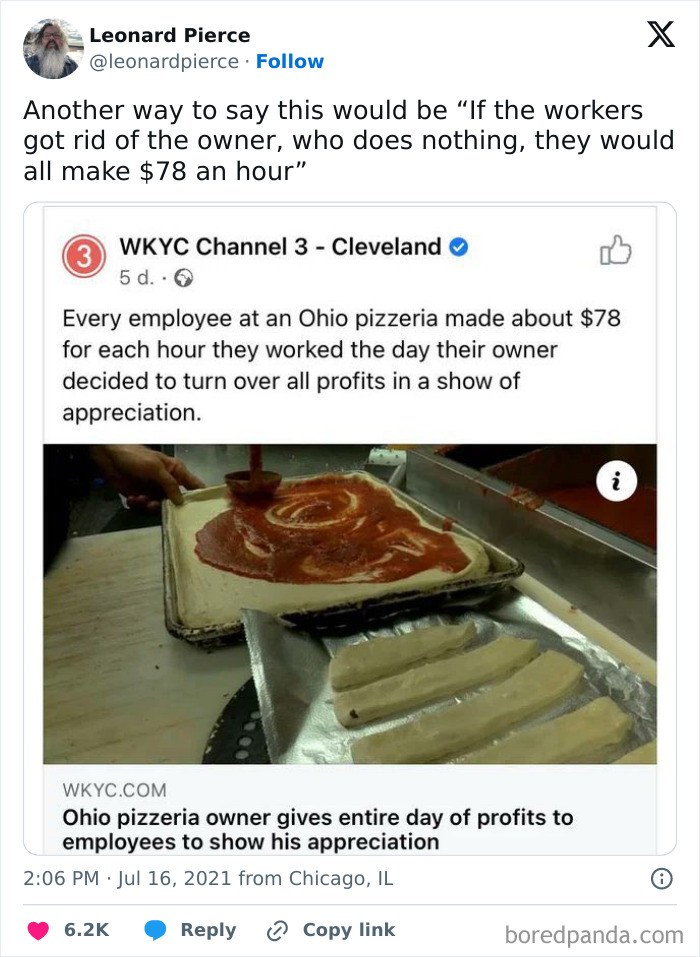
Task: Copy link to this tweet
Action: pos(331,930)
